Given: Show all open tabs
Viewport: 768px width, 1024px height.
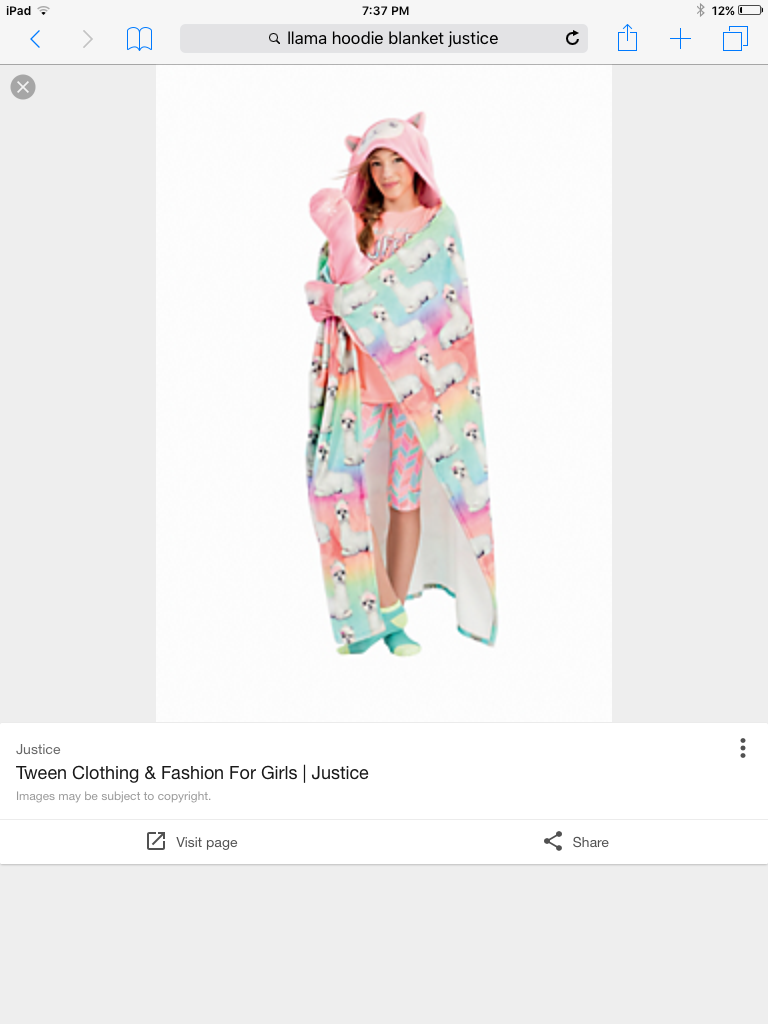Looking at the screenshot, I should tap(735, 39).
